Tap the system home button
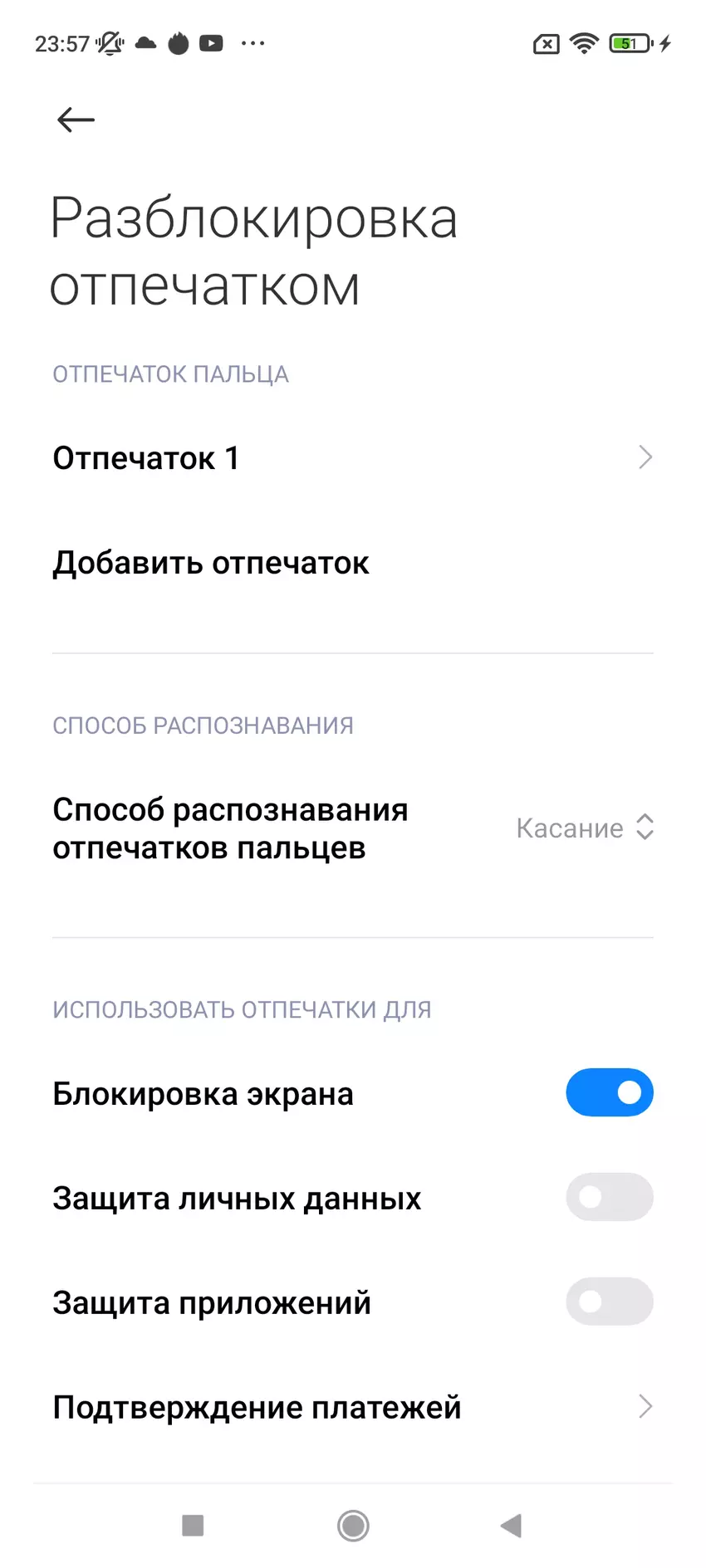 pos(353,1525)
